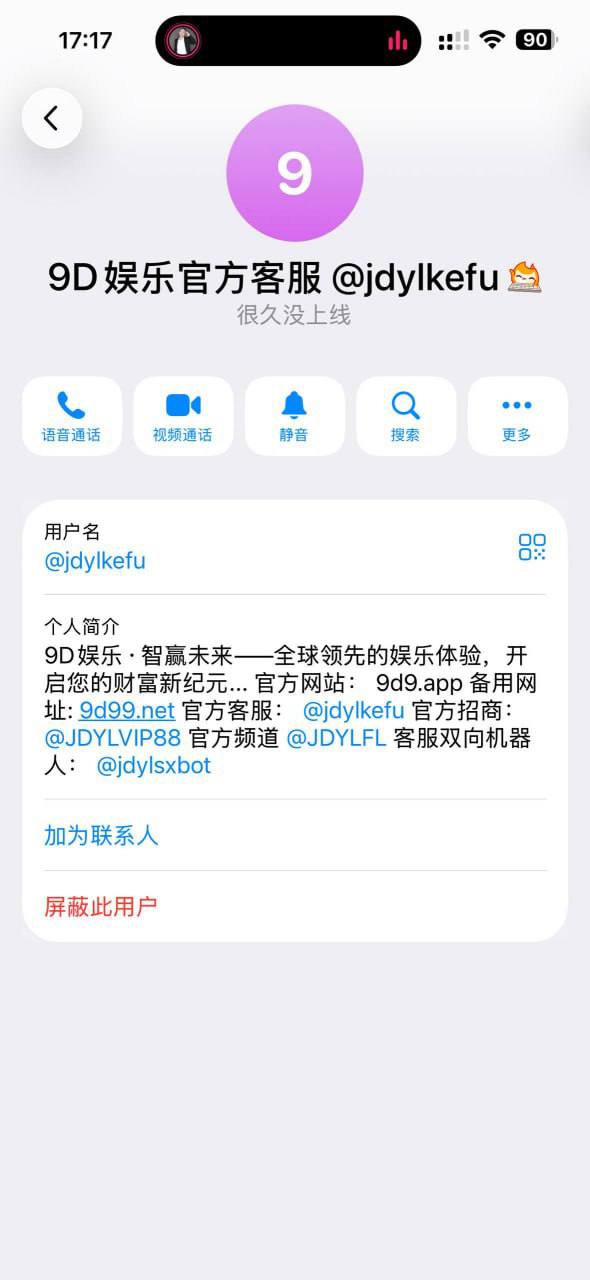View the purple 9 profile avatar
The width and height of the screenshot is (590, 1280).
point(295,173)
